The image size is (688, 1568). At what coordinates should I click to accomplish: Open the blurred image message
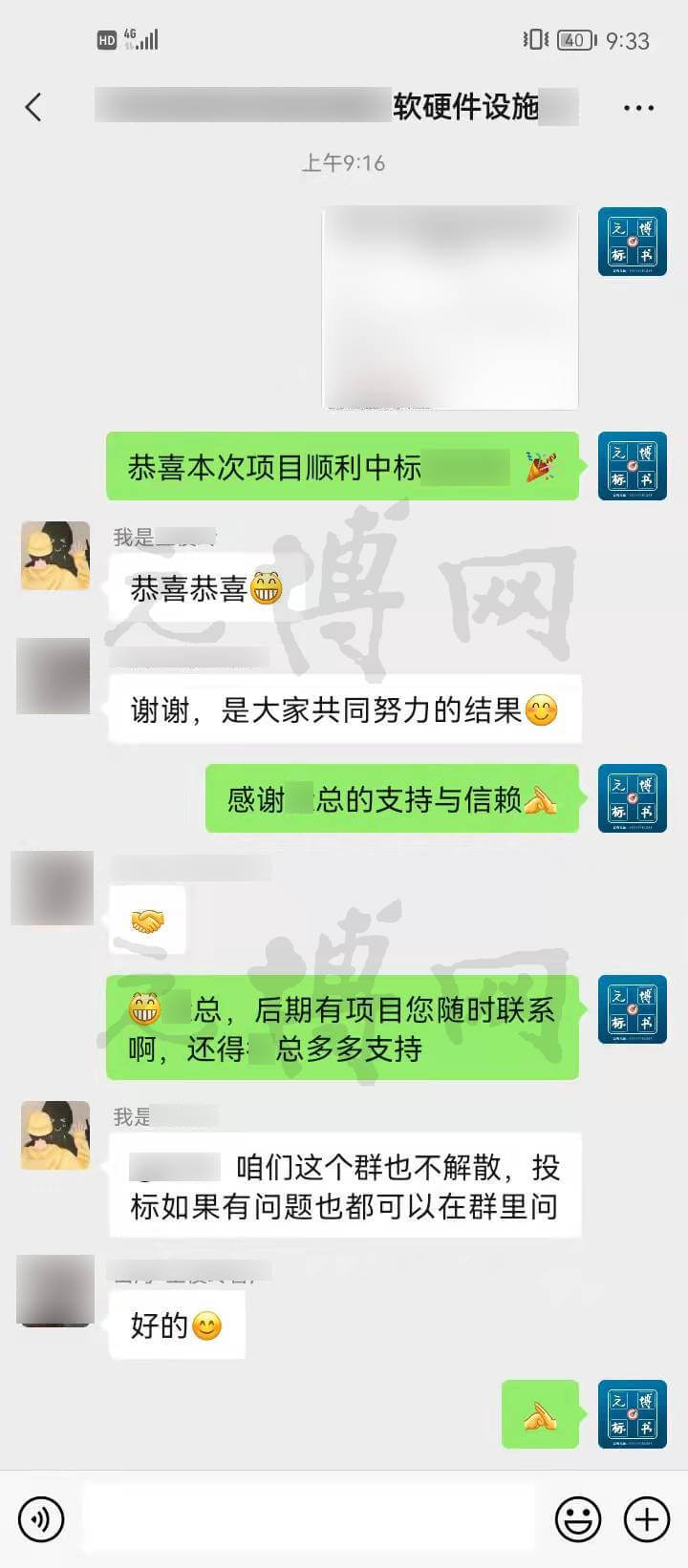click(450, 307)
